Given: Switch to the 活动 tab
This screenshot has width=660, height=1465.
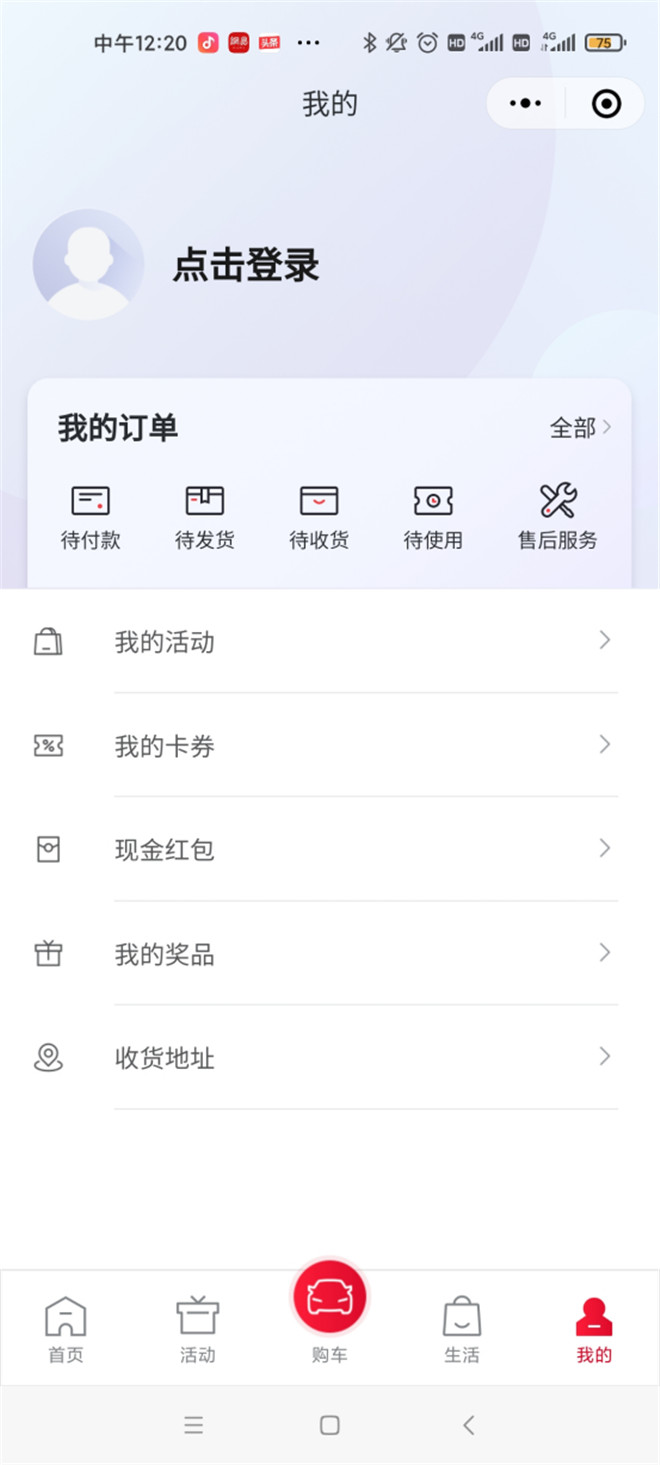Looking at the screenshot, I should [x=198, y=1330].
